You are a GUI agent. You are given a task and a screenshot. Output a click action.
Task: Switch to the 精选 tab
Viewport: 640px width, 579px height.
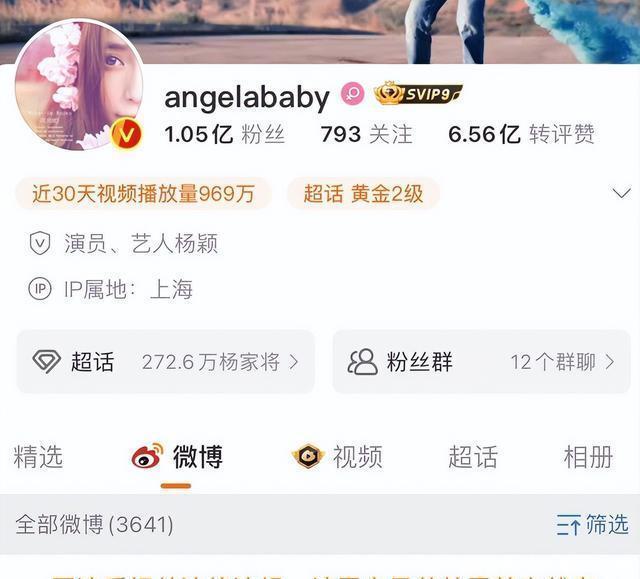(x=38, y=457)
